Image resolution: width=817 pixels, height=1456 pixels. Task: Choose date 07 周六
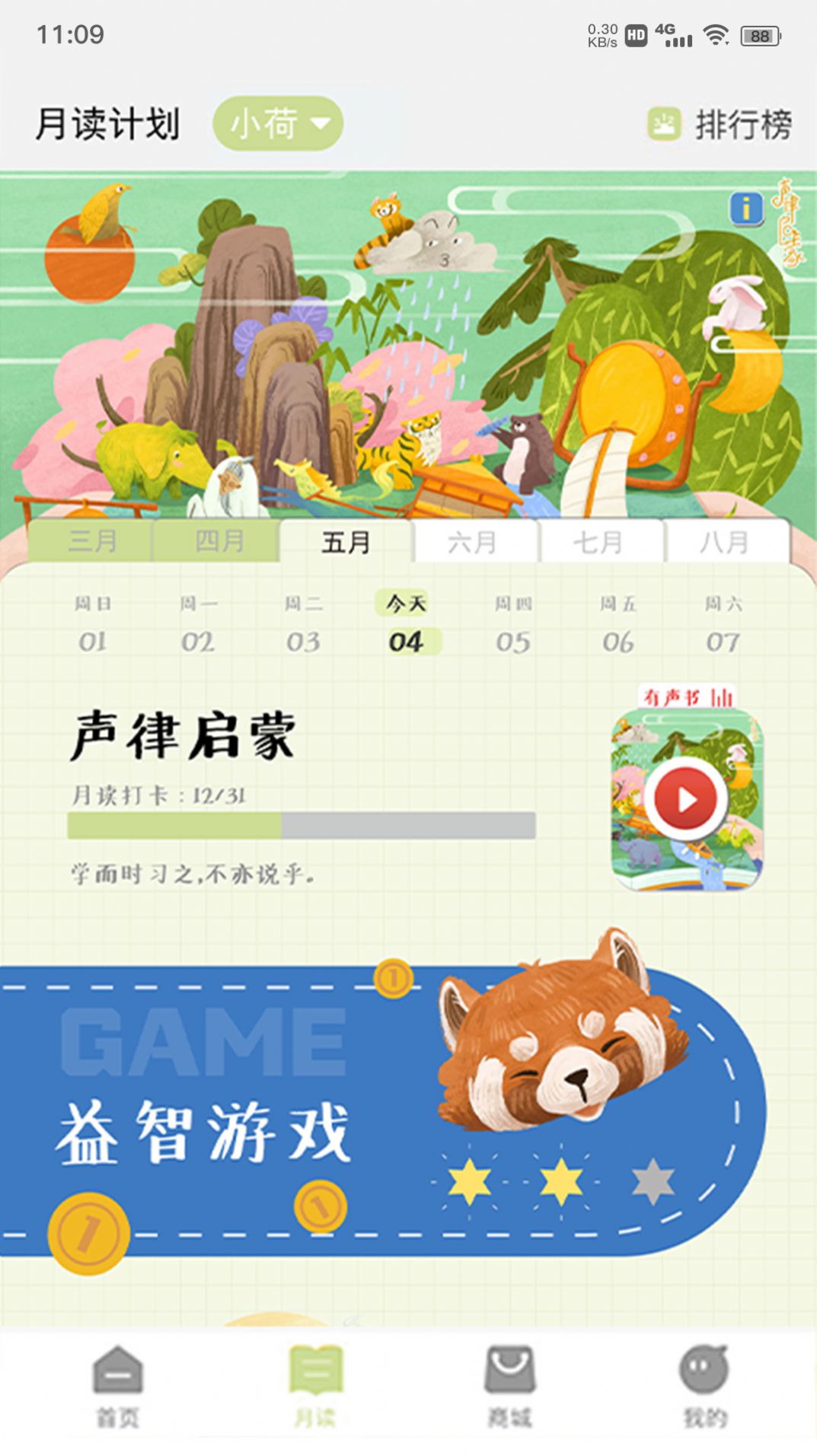click(x=723, y=626)
